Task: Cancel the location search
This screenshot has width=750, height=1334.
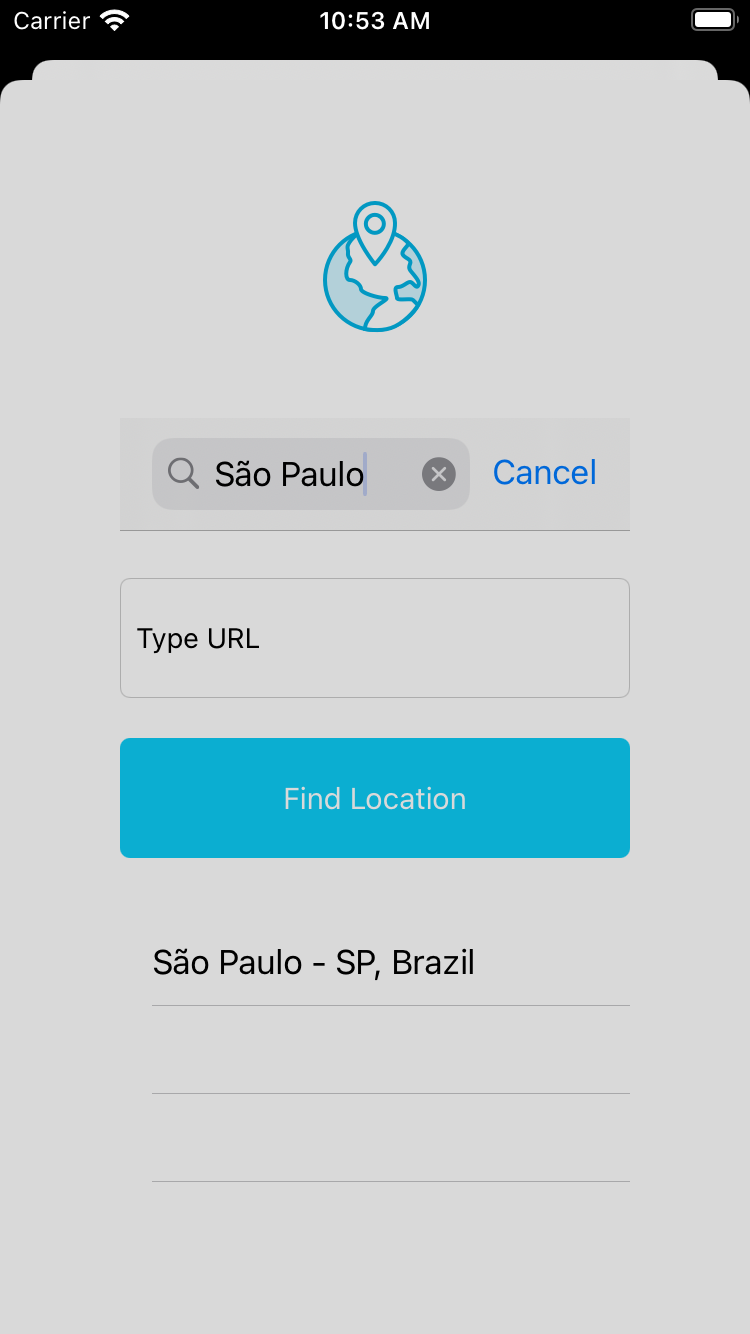Action: coord(544,473)
